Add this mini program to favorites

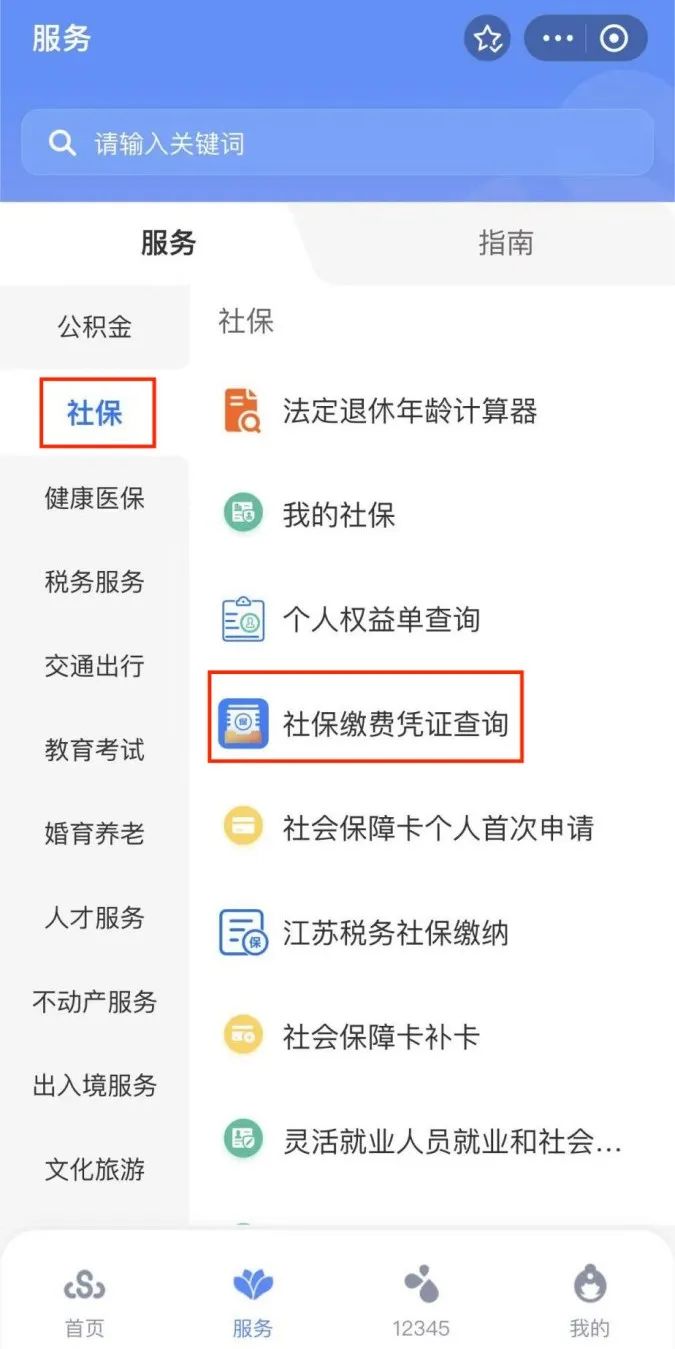487,39
